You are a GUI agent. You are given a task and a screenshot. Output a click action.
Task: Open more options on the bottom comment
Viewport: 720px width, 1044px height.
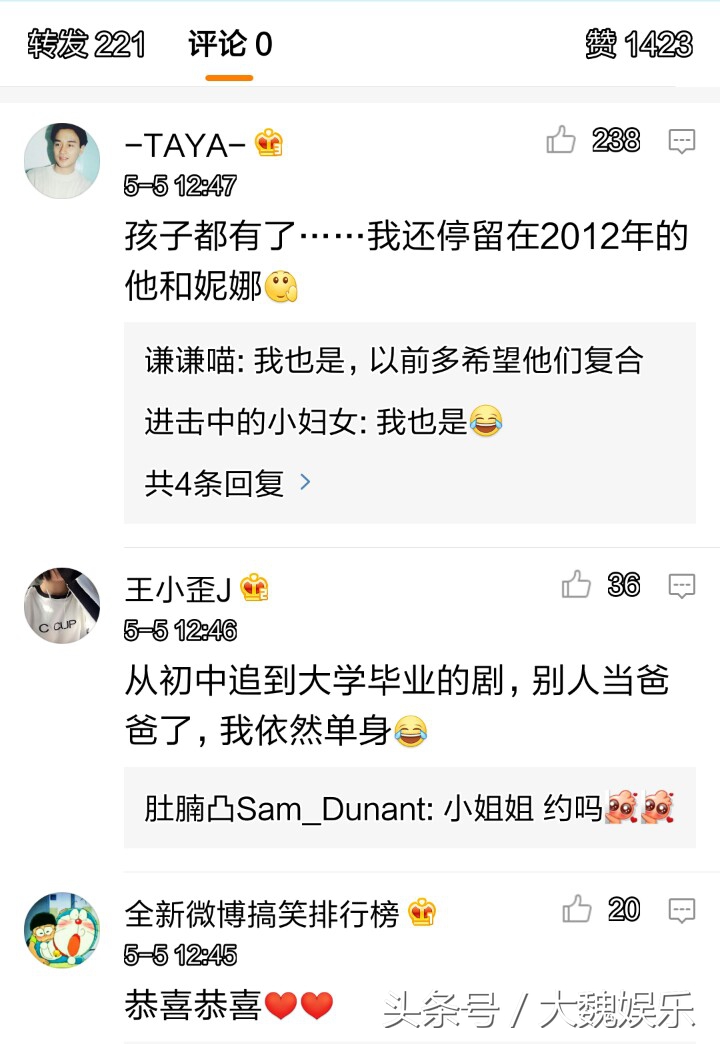pos(681,910)
